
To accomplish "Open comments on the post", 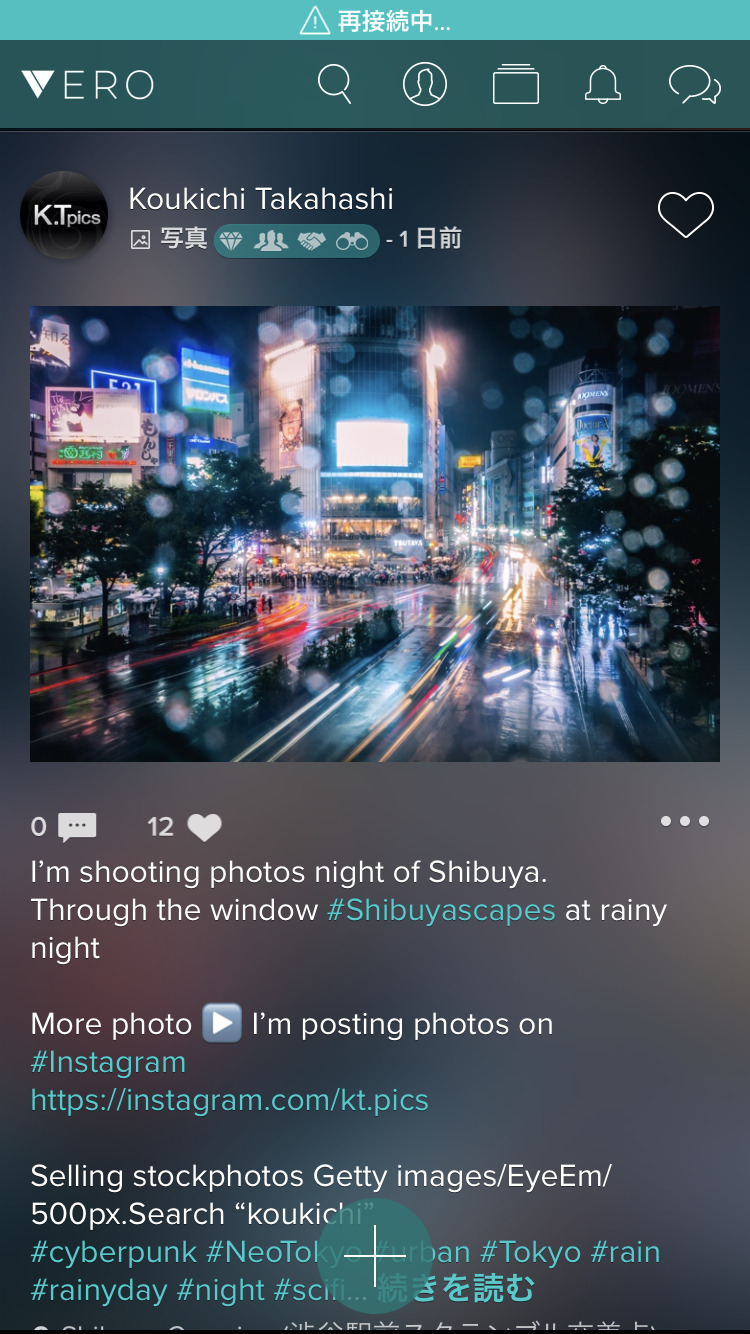I will tap(76, 827).
